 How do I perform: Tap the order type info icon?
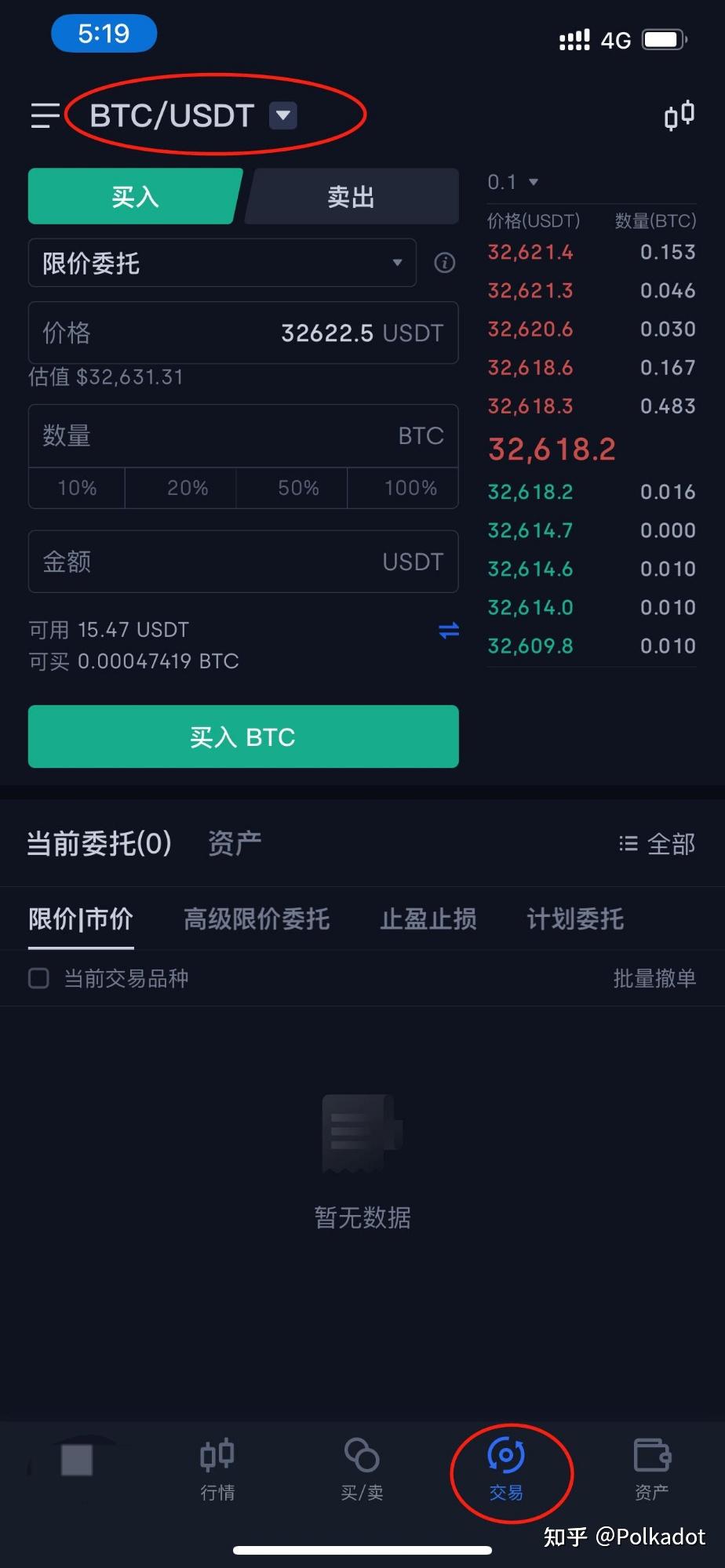pyautogui.click(x=445, y=263)
